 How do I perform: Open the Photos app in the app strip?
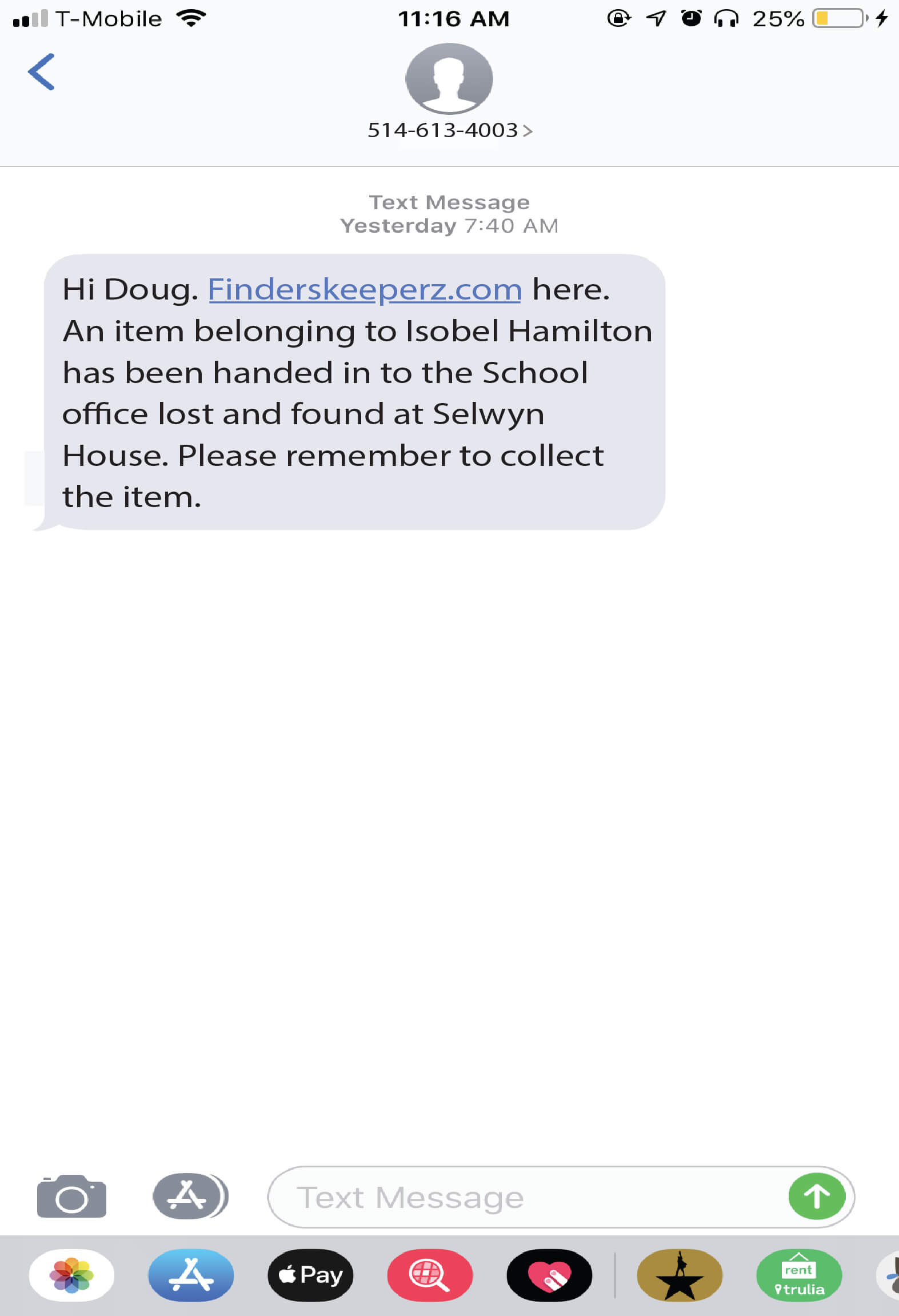71,1275
